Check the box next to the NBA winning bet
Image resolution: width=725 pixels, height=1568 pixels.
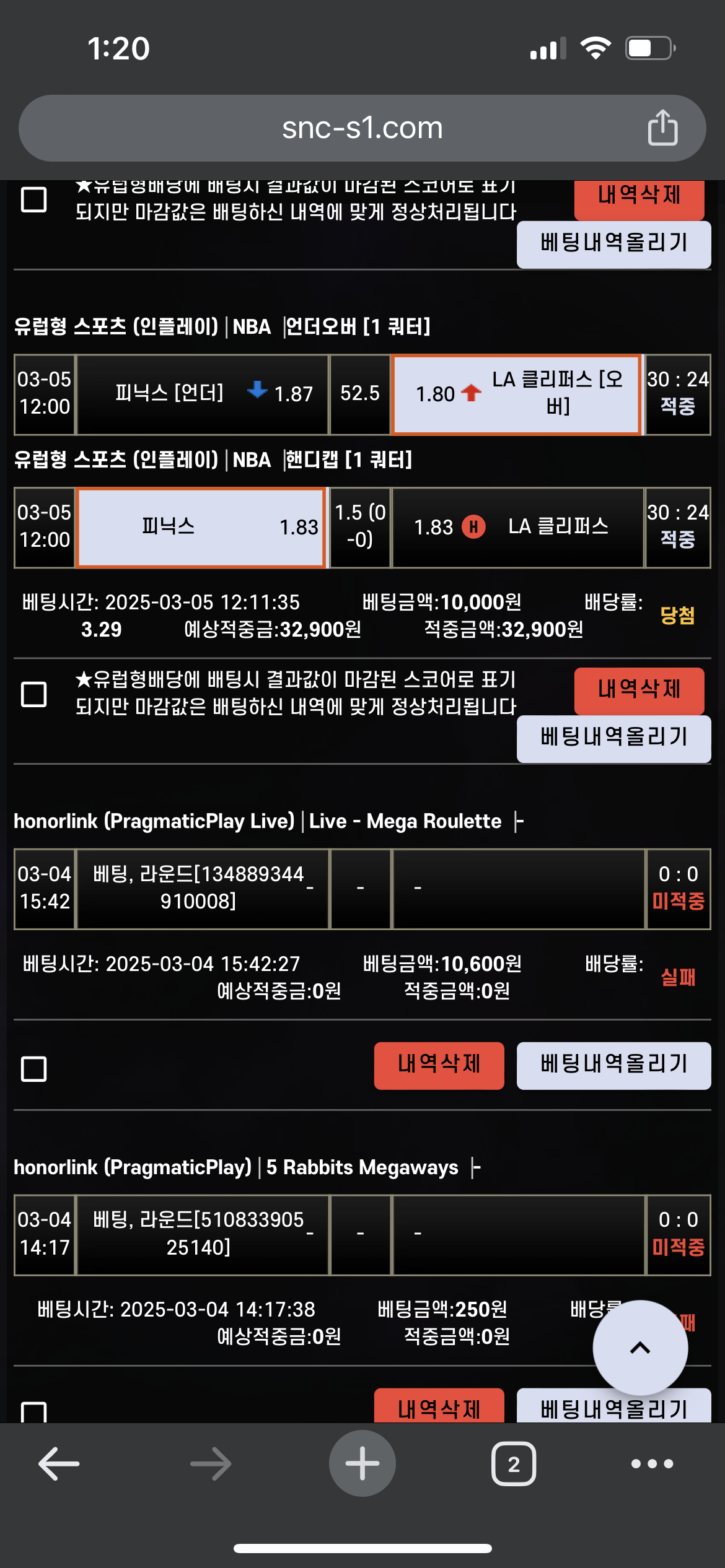34,694
